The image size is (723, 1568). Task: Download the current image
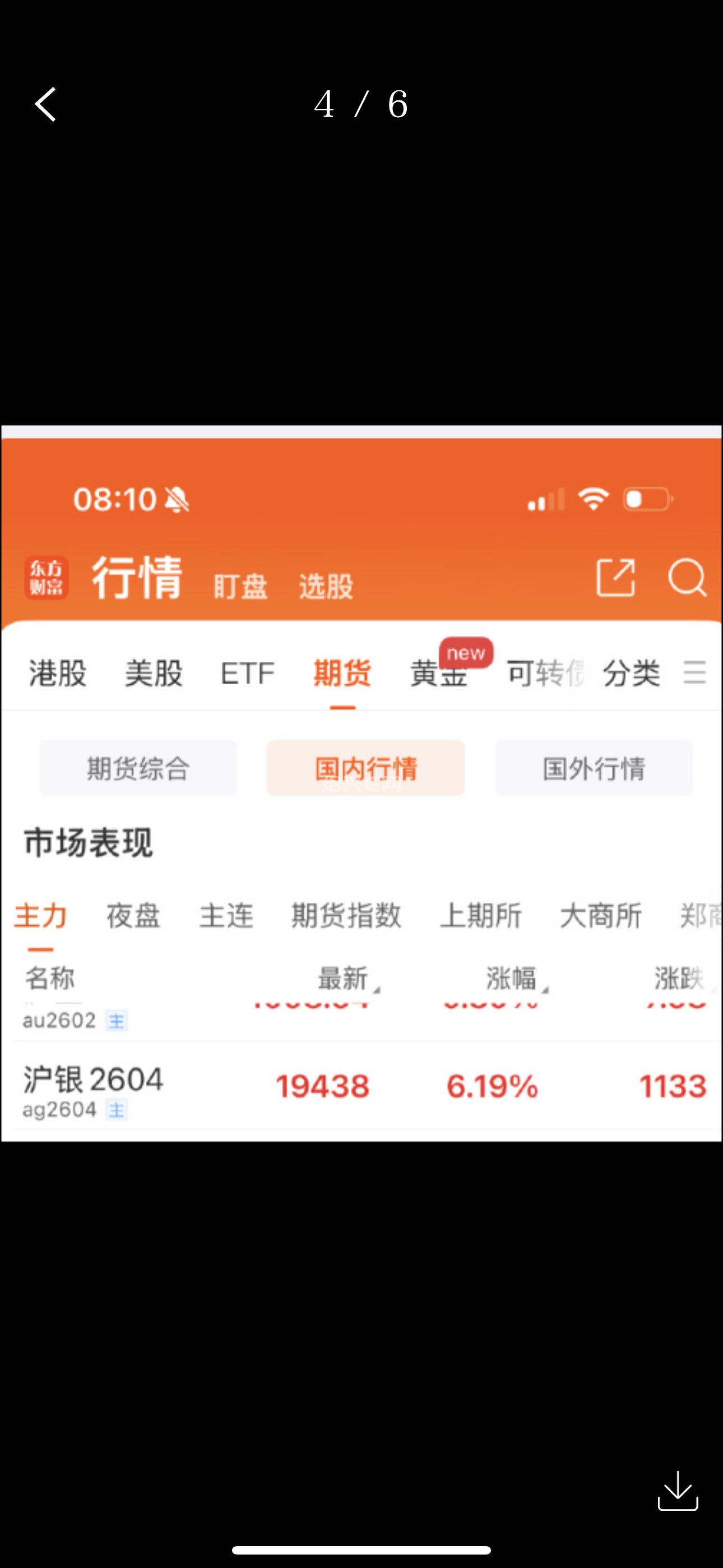pos(678,1491)
